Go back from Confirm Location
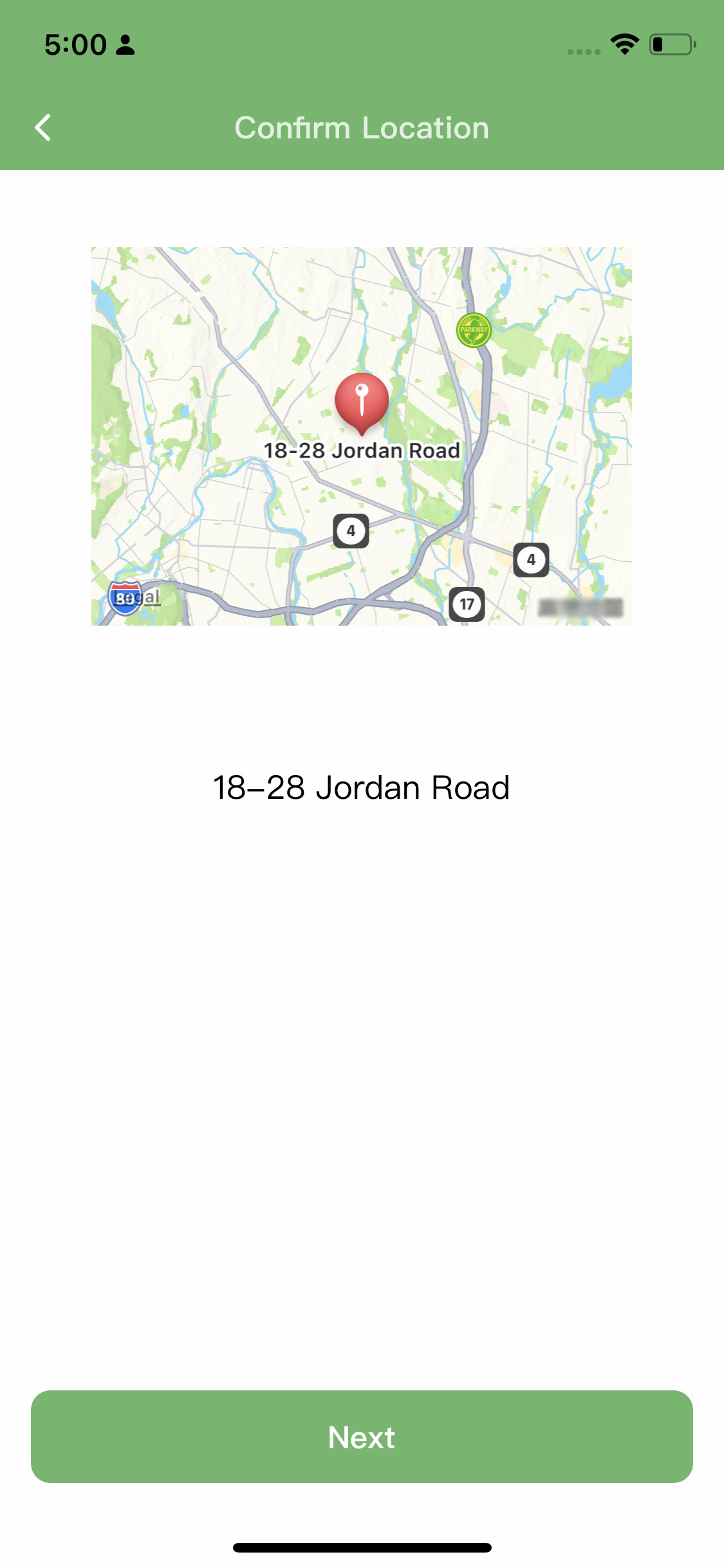The image size is (724, 1568). pos(43,127)
